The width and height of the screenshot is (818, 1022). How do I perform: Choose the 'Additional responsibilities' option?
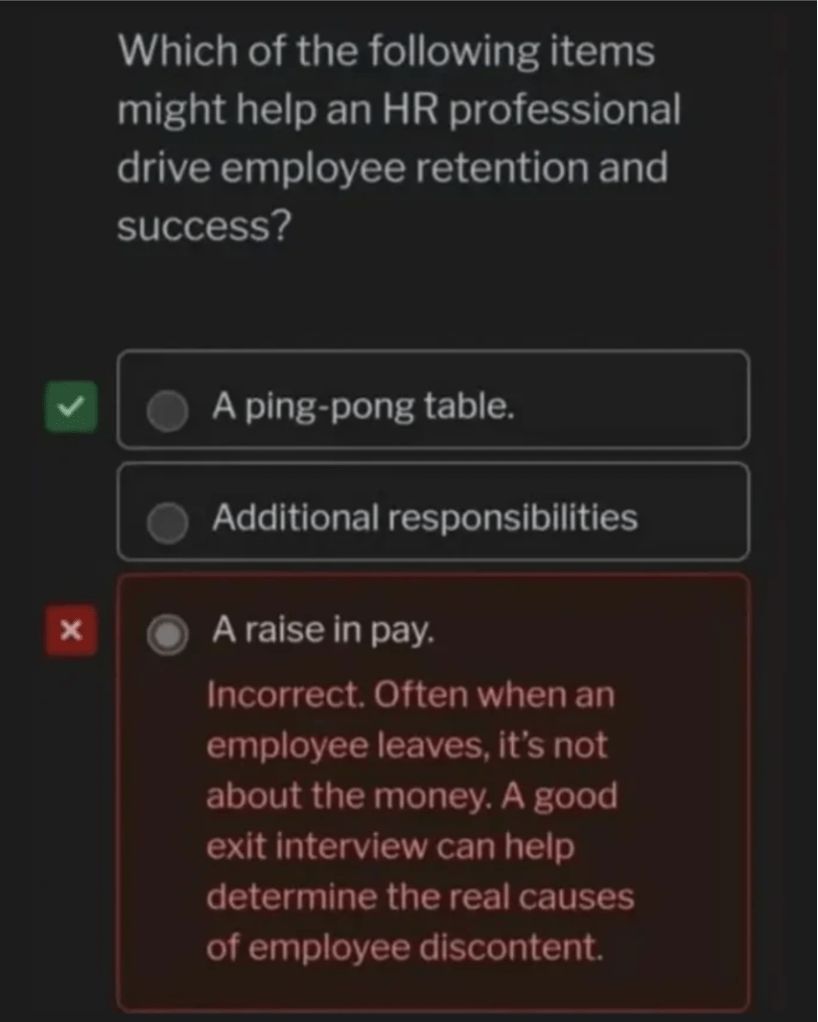168,521
